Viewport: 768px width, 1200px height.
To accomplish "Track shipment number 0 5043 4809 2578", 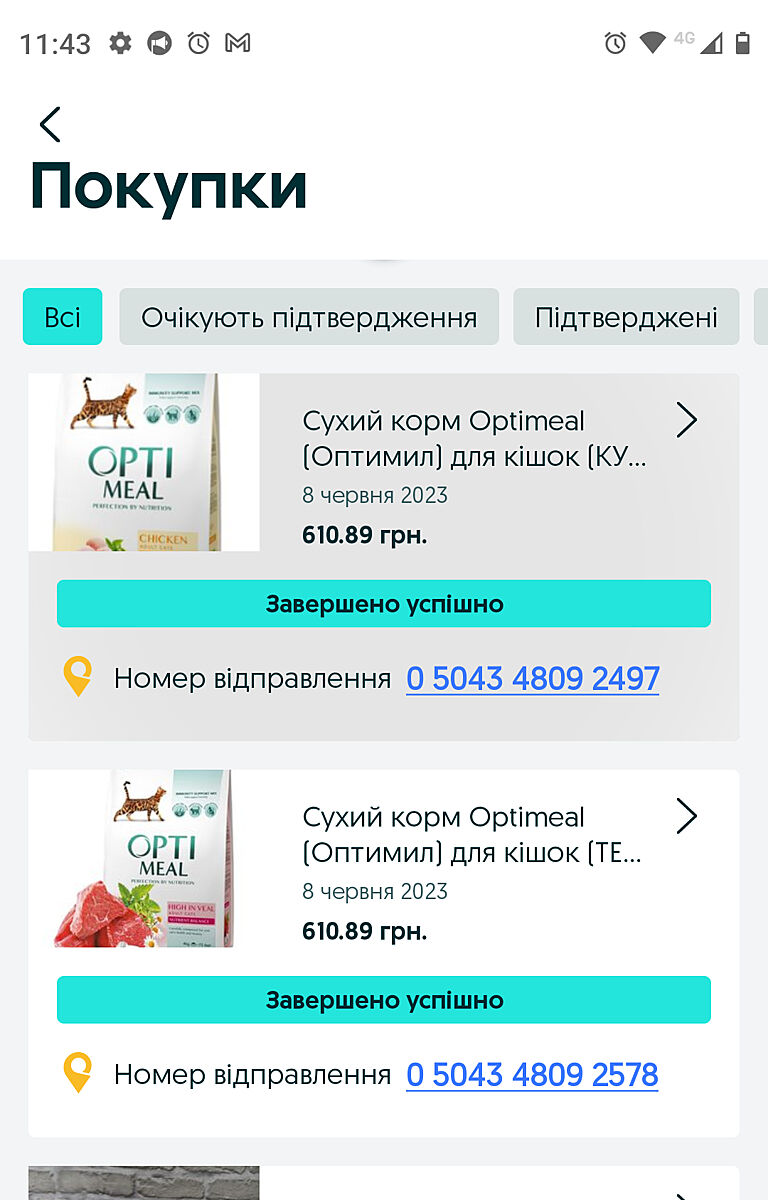I will [532, 1075].
